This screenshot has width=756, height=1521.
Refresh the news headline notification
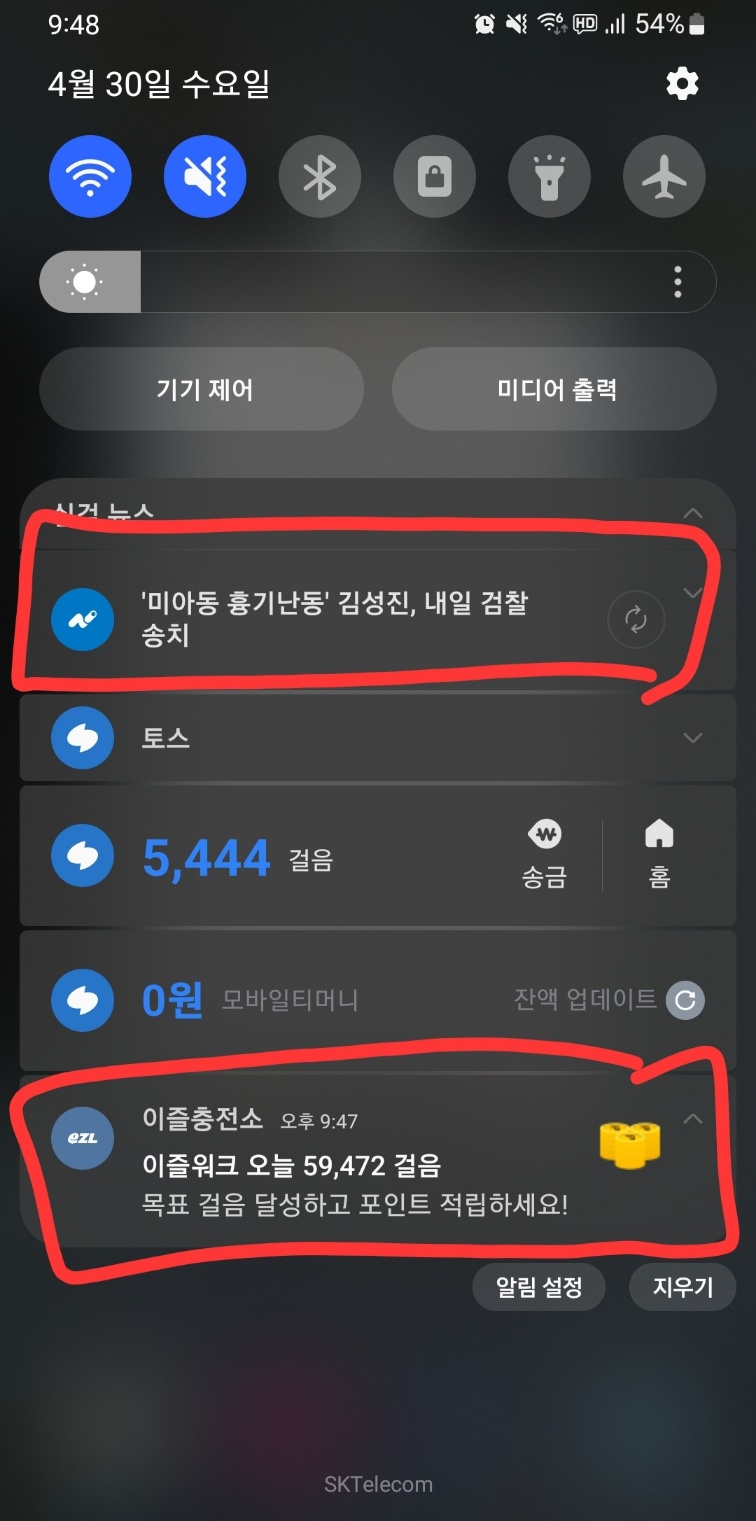(x=636, y=620)
